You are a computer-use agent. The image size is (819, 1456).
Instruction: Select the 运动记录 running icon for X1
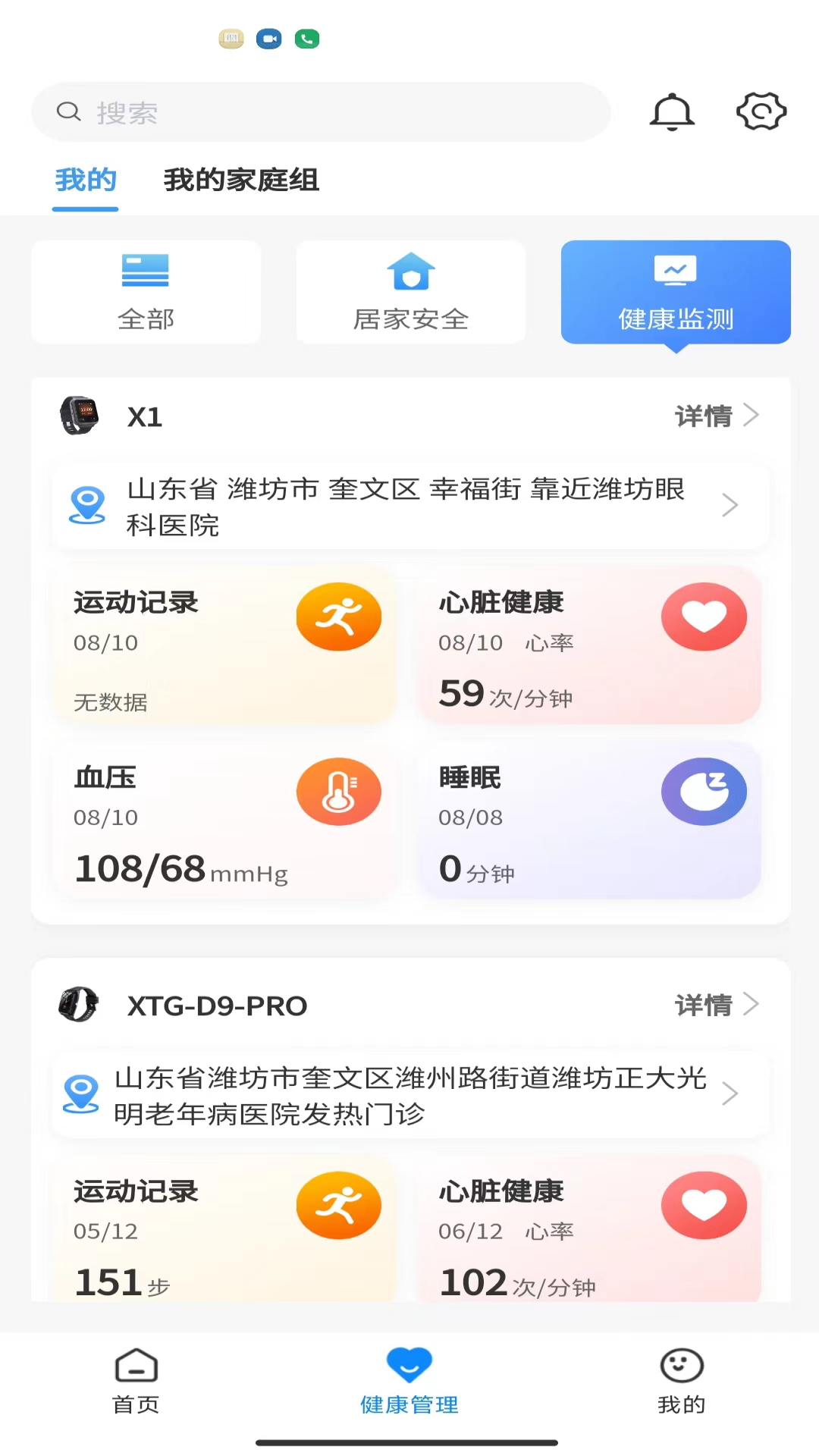[339, 617]
